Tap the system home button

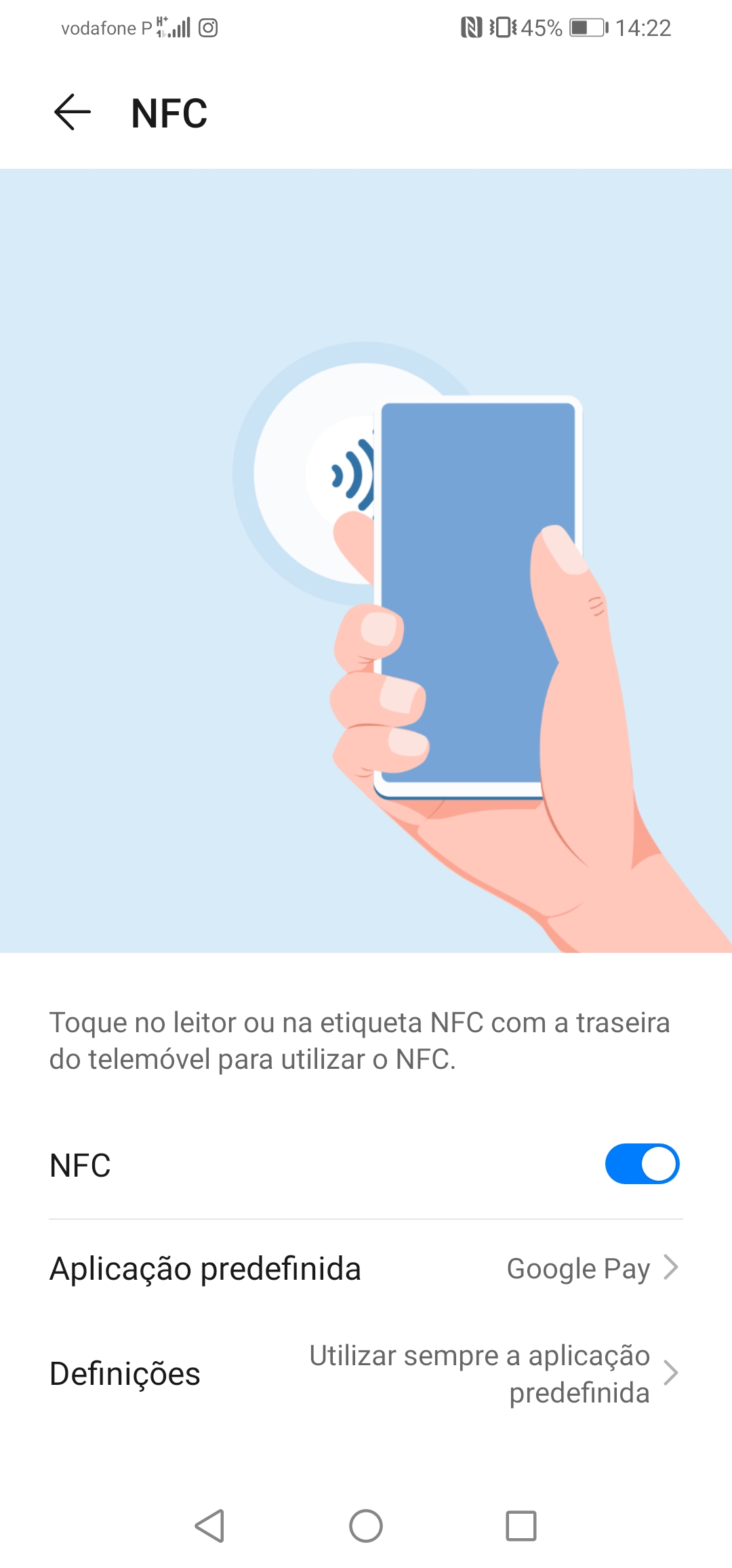coord(366,1526)
